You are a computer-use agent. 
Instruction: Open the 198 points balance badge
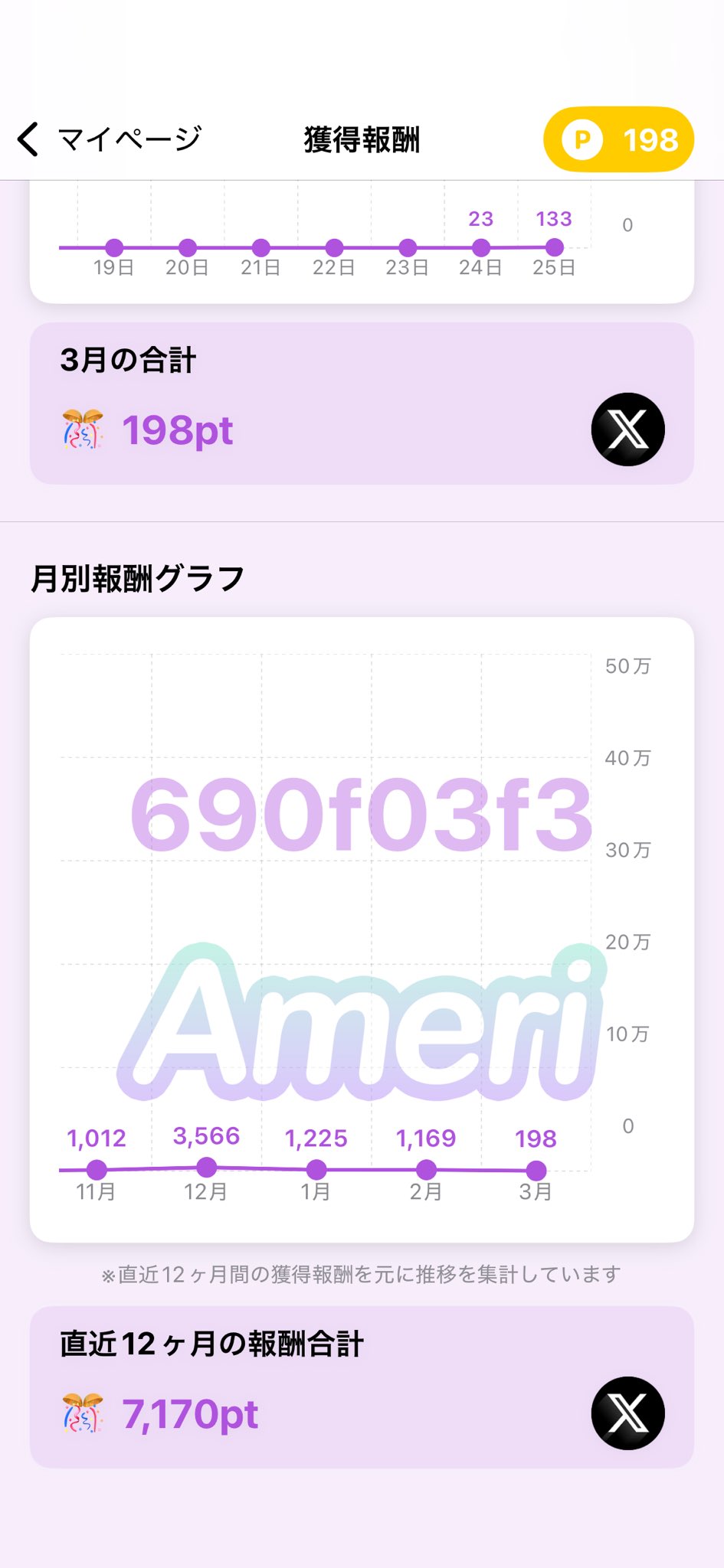point(619,139)
